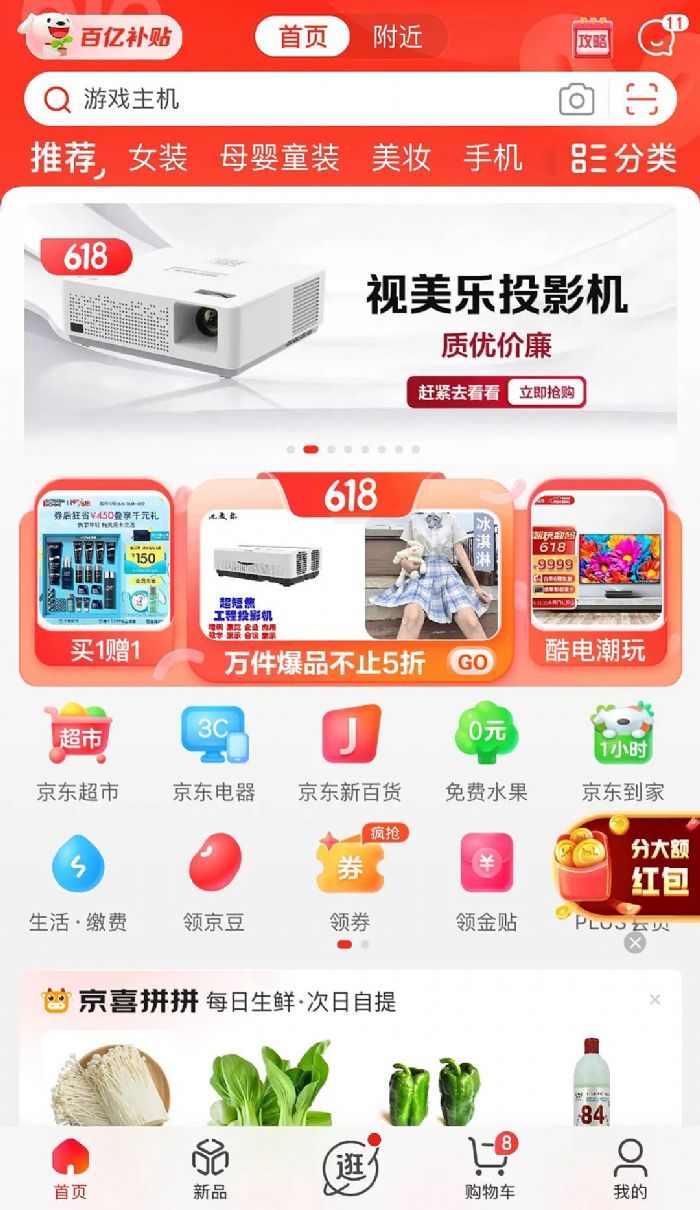Select the 母婴童装 category tab
This screenshot has height=1210, width=700.
[280, 157]
